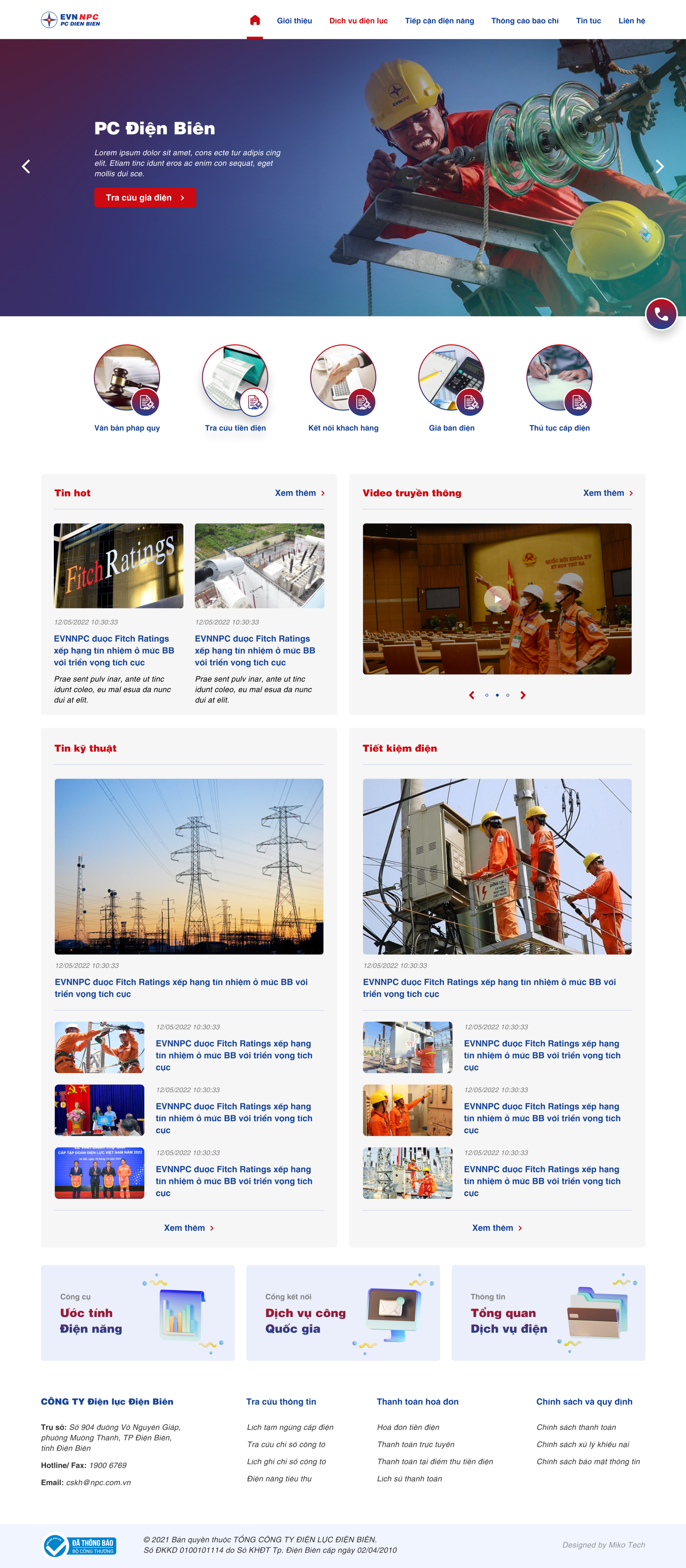Show the next hero banner slide
This screenshot has height=1568, width=686.
[x=660, y=166]
